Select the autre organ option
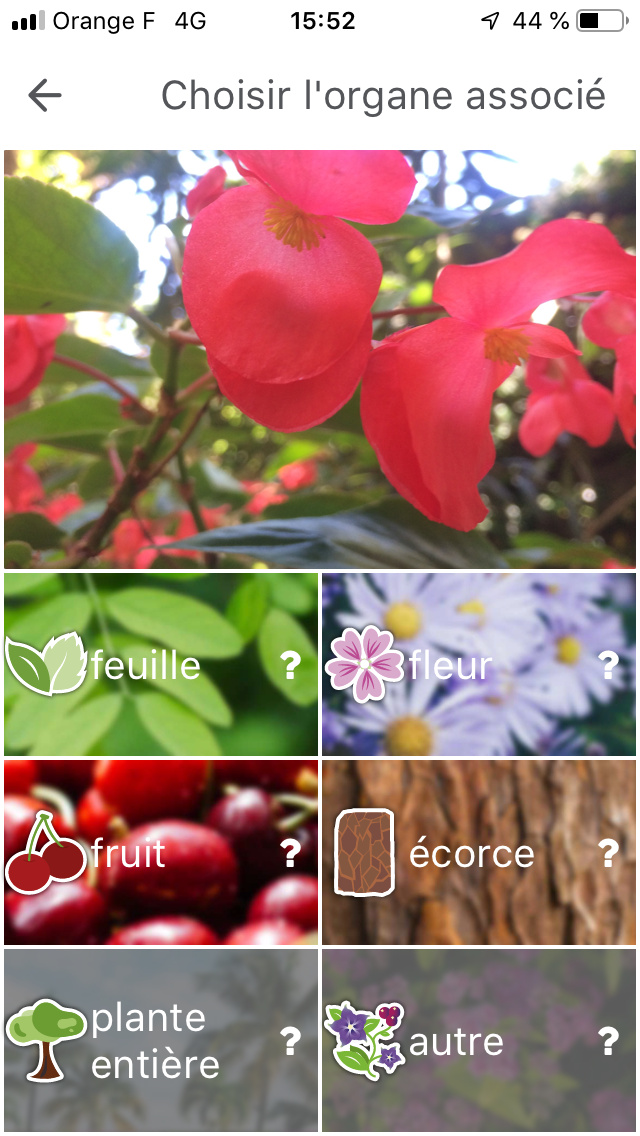Screen dimensions: 640x1136 450,1041
